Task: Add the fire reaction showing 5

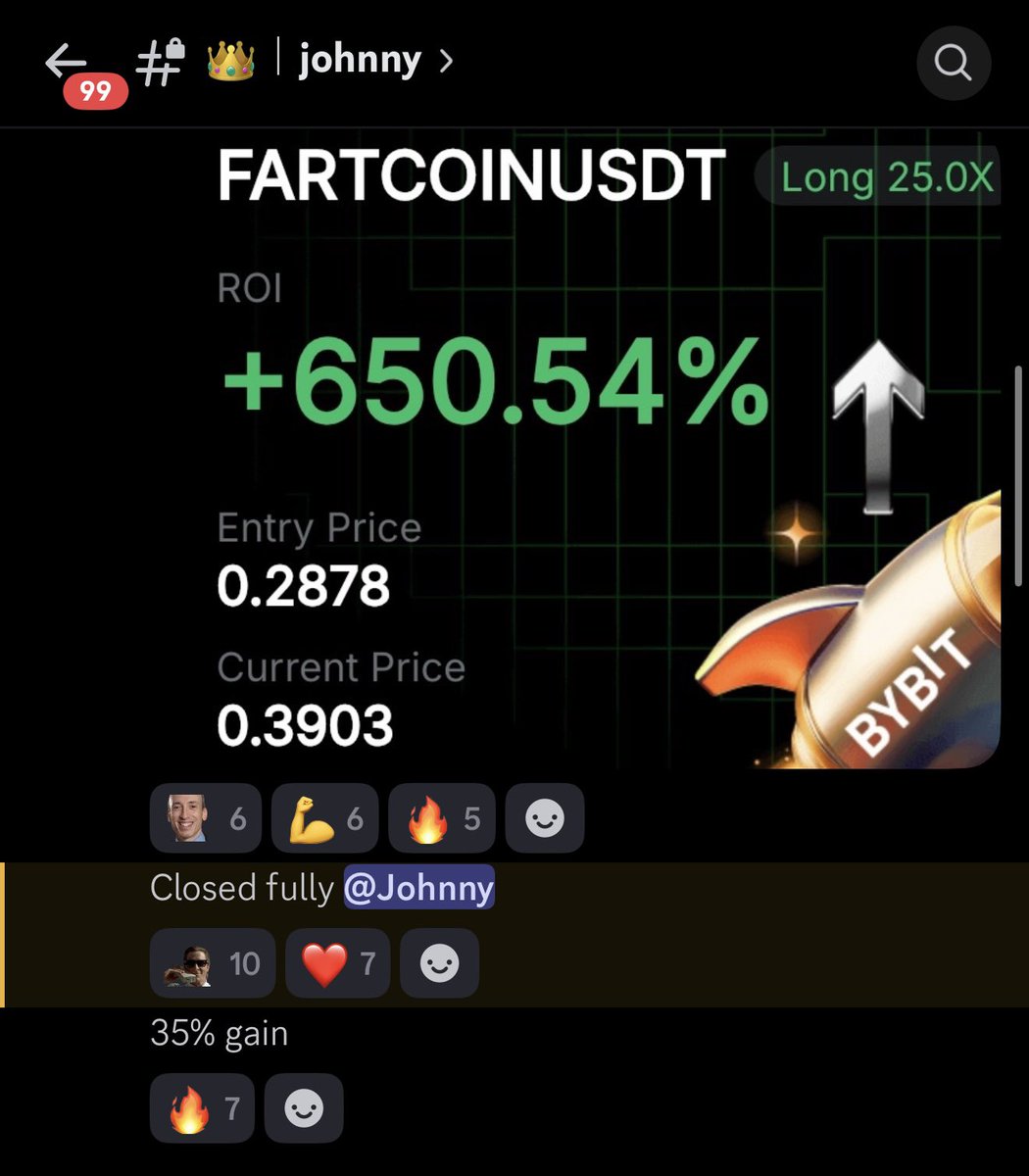Action: tap(441, 818)
